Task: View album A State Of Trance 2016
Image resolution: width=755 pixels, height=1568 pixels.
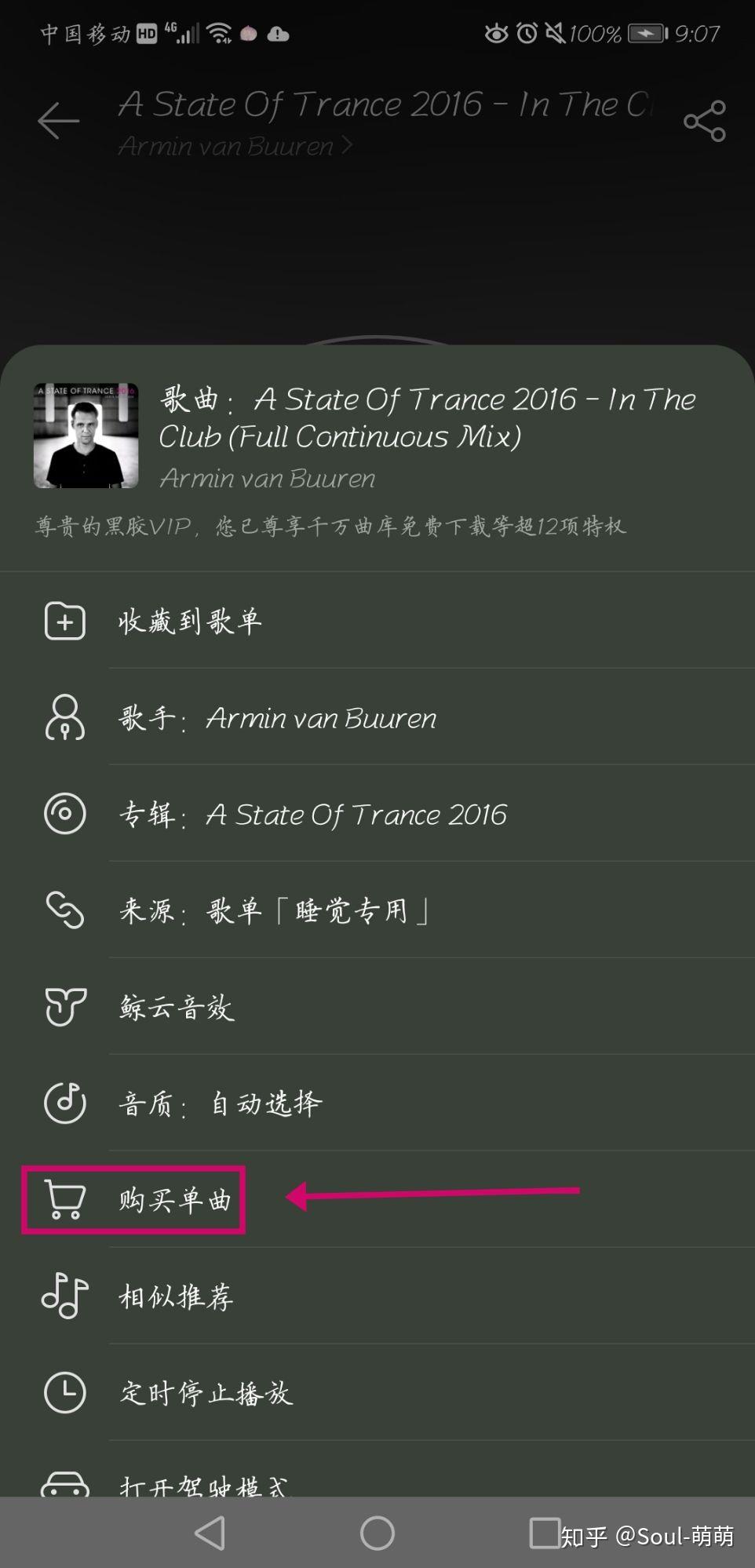Action: tap(312, 815)
